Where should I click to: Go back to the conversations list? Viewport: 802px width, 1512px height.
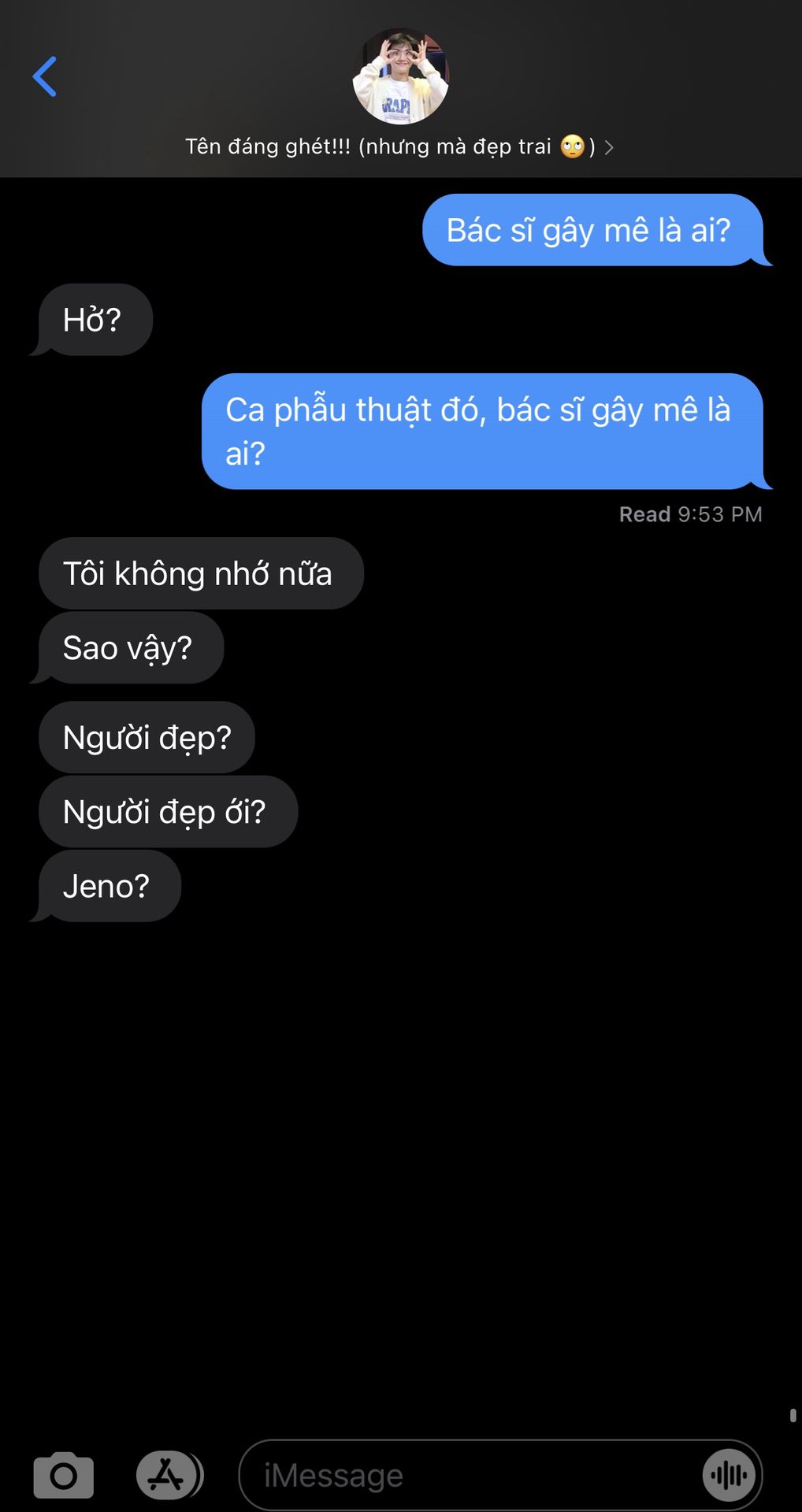tap(45, 77)
